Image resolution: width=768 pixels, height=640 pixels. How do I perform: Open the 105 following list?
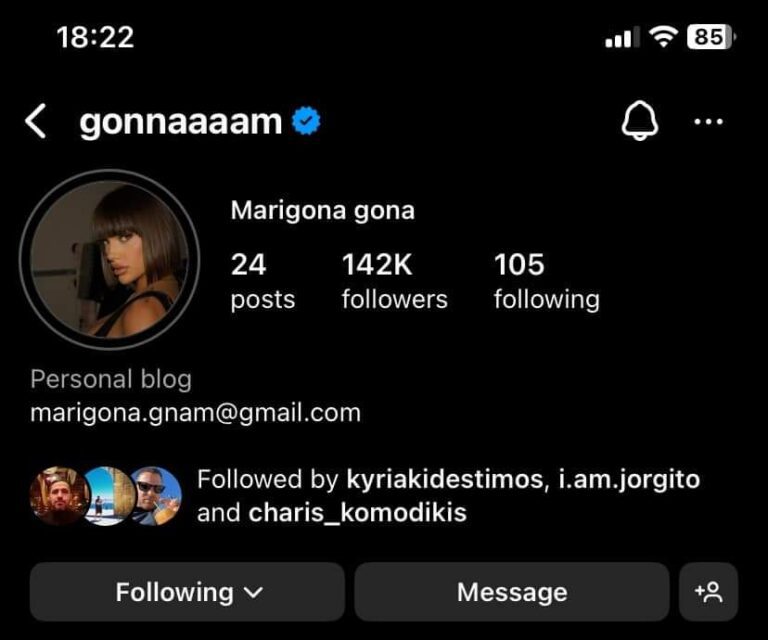(546, 281)
